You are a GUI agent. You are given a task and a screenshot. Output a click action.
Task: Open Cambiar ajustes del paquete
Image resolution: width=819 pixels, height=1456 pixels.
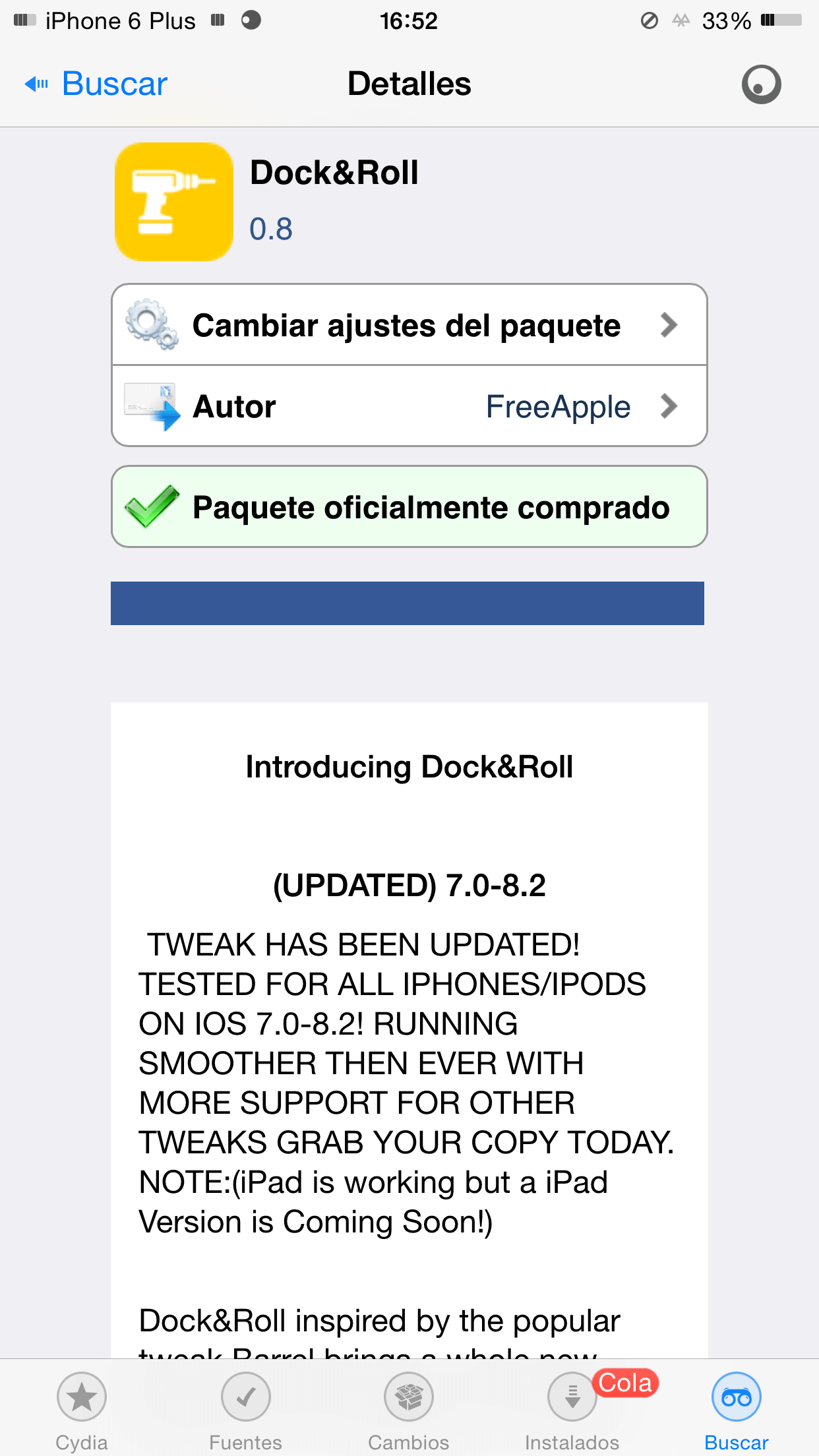click(x=409, y=325)
